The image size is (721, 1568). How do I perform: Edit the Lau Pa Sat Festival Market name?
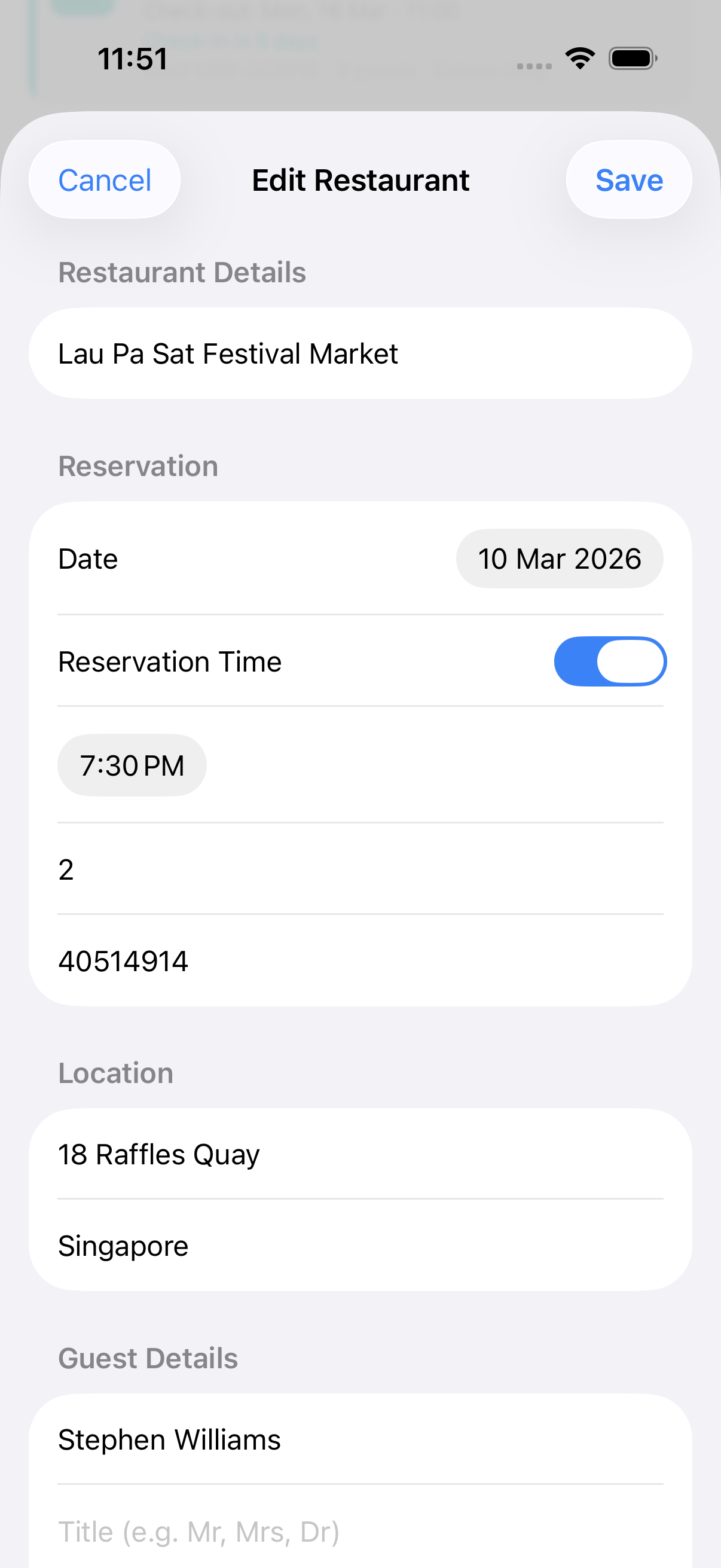point(359,353)
